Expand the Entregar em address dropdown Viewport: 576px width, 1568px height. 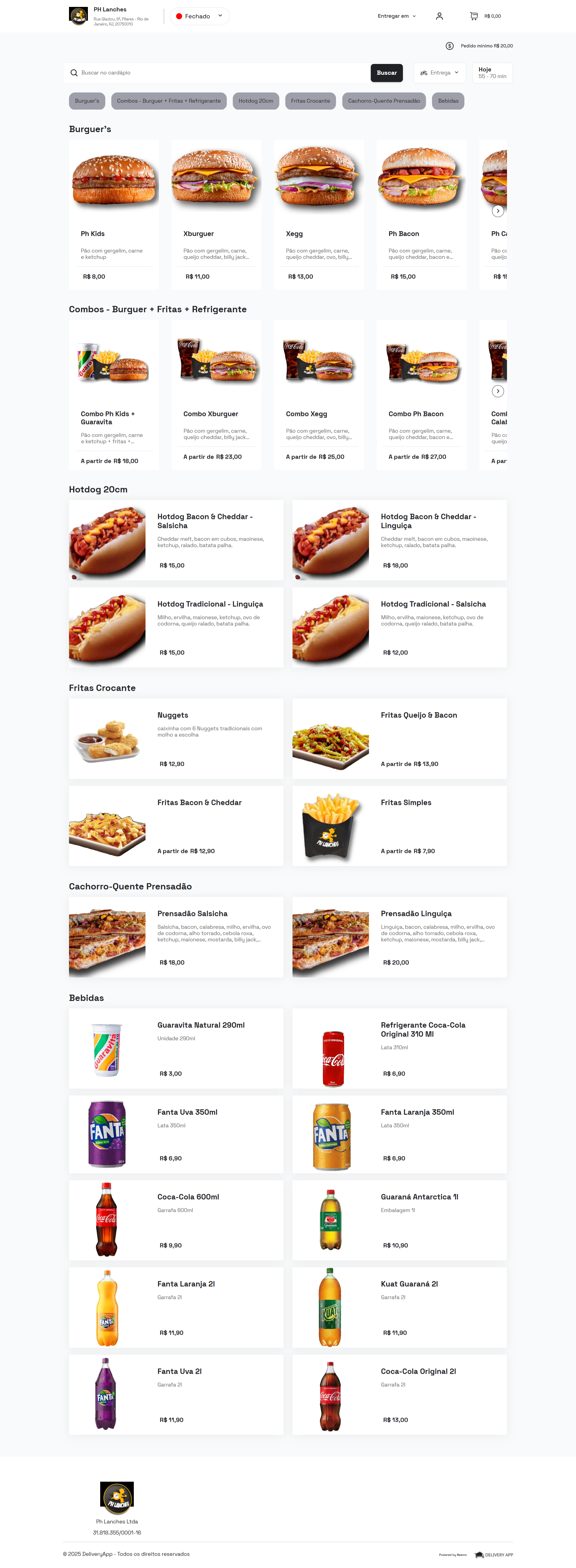397,17
